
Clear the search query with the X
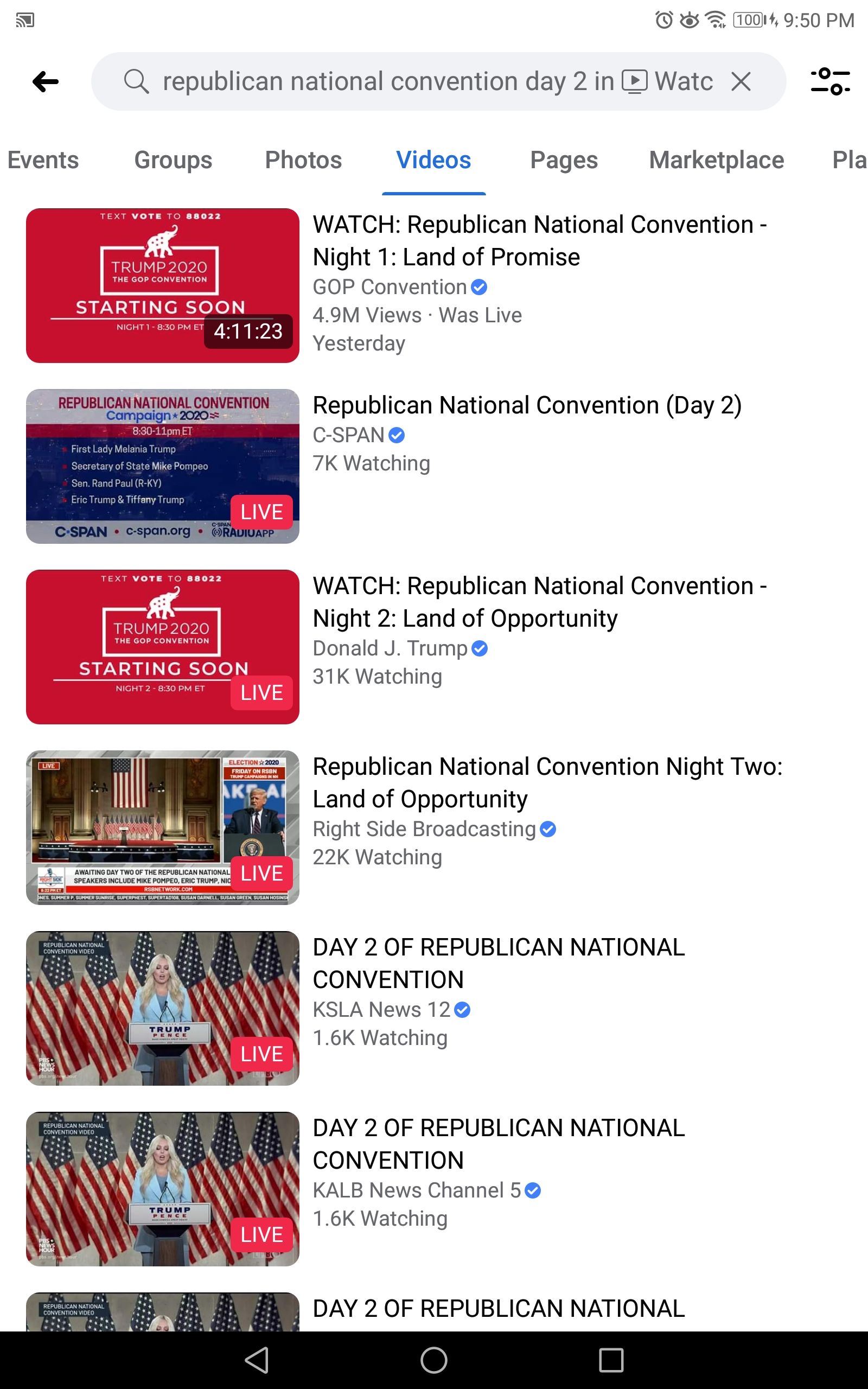pyautogui.click(x=741, y=81)
